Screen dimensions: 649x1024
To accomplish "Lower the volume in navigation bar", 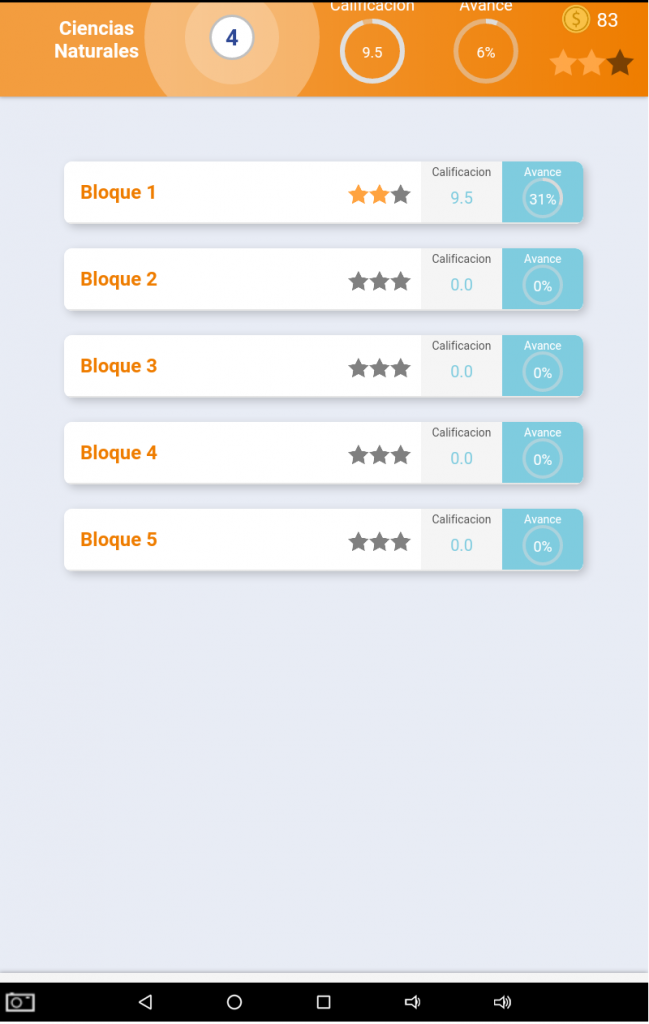I will [x=412, y=1002].
